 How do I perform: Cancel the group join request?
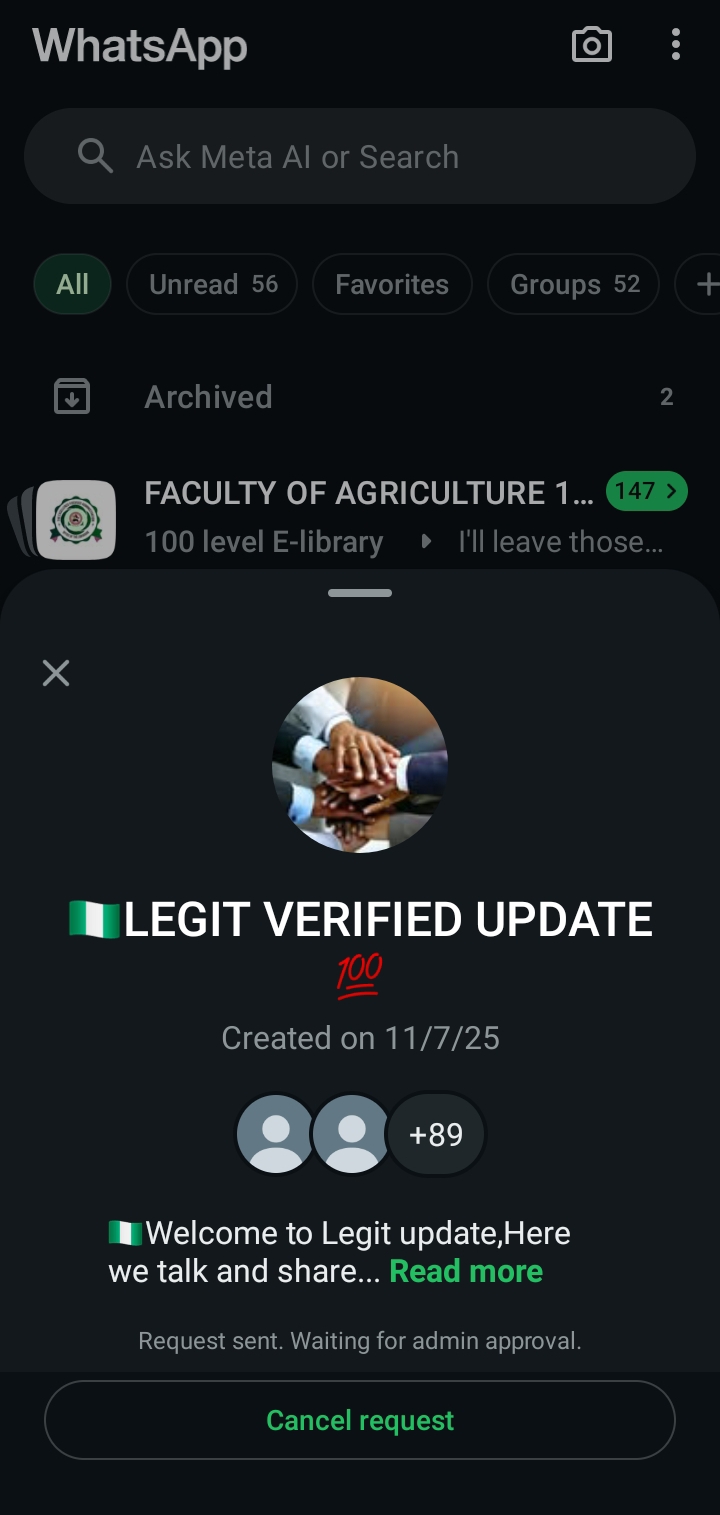click(x=360, y=1420)
